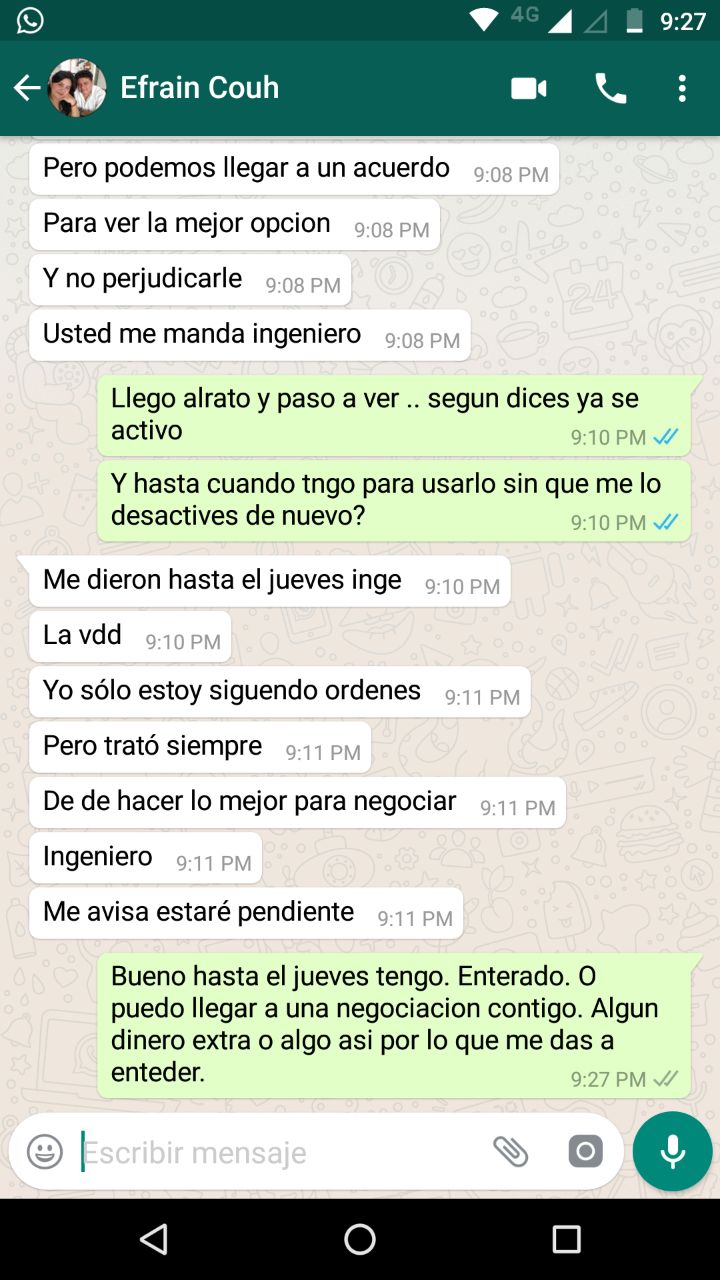Screen dimensions: 720x1280
Task: Go back to the chats list
Action: click(x=27, y=88)
